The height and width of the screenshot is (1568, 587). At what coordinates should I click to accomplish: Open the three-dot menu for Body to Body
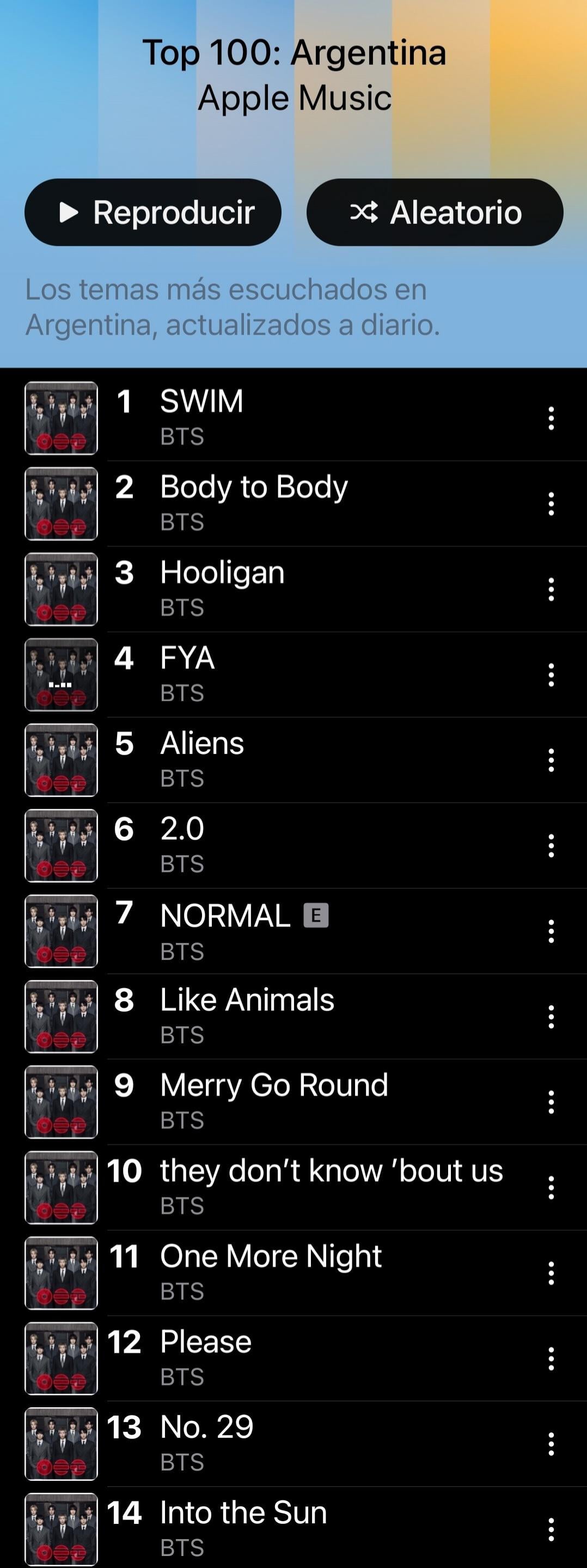(x=551, y=504)
